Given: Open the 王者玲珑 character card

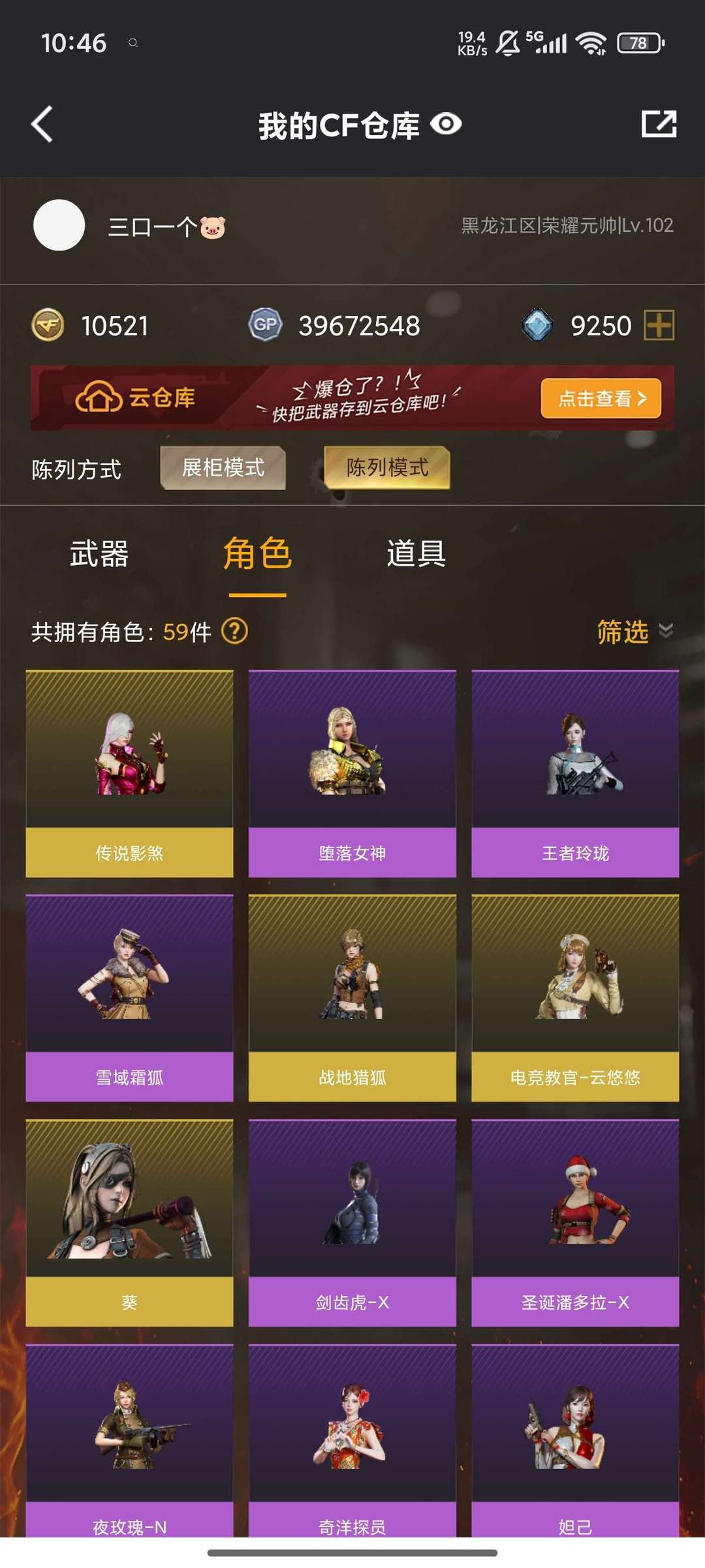Looking at the screenshot, I should pos(575,773).
